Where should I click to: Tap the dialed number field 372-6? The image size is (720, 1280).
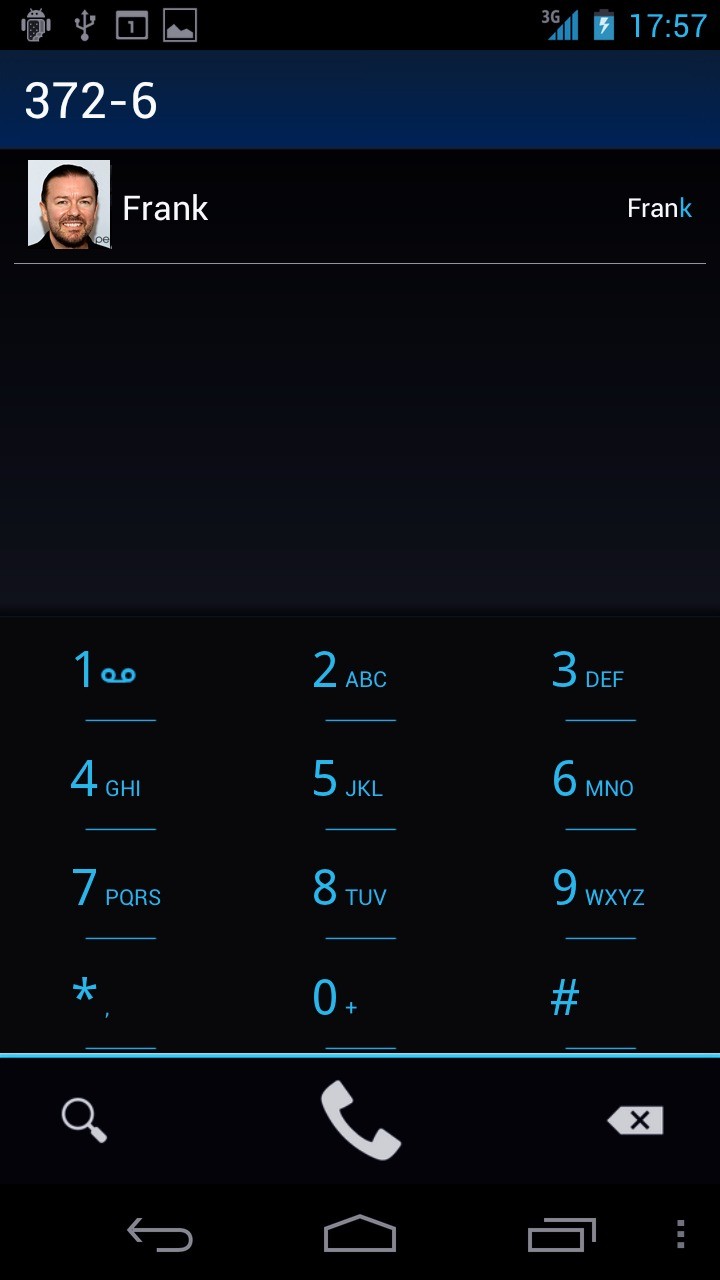(360, 100)
